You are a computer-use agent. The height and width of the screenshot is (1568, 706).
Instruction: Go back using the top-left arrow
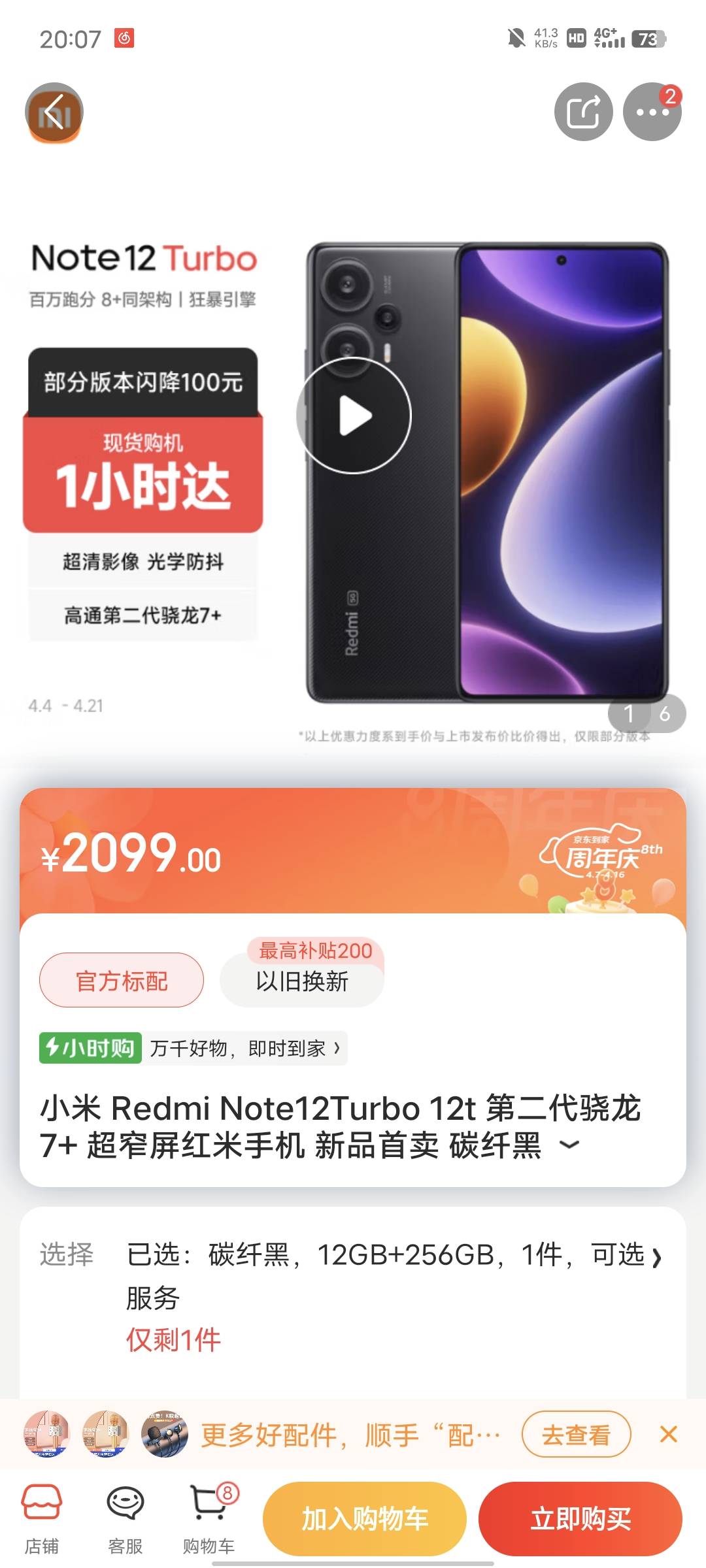pyautogui.click(x=54, y=112)
